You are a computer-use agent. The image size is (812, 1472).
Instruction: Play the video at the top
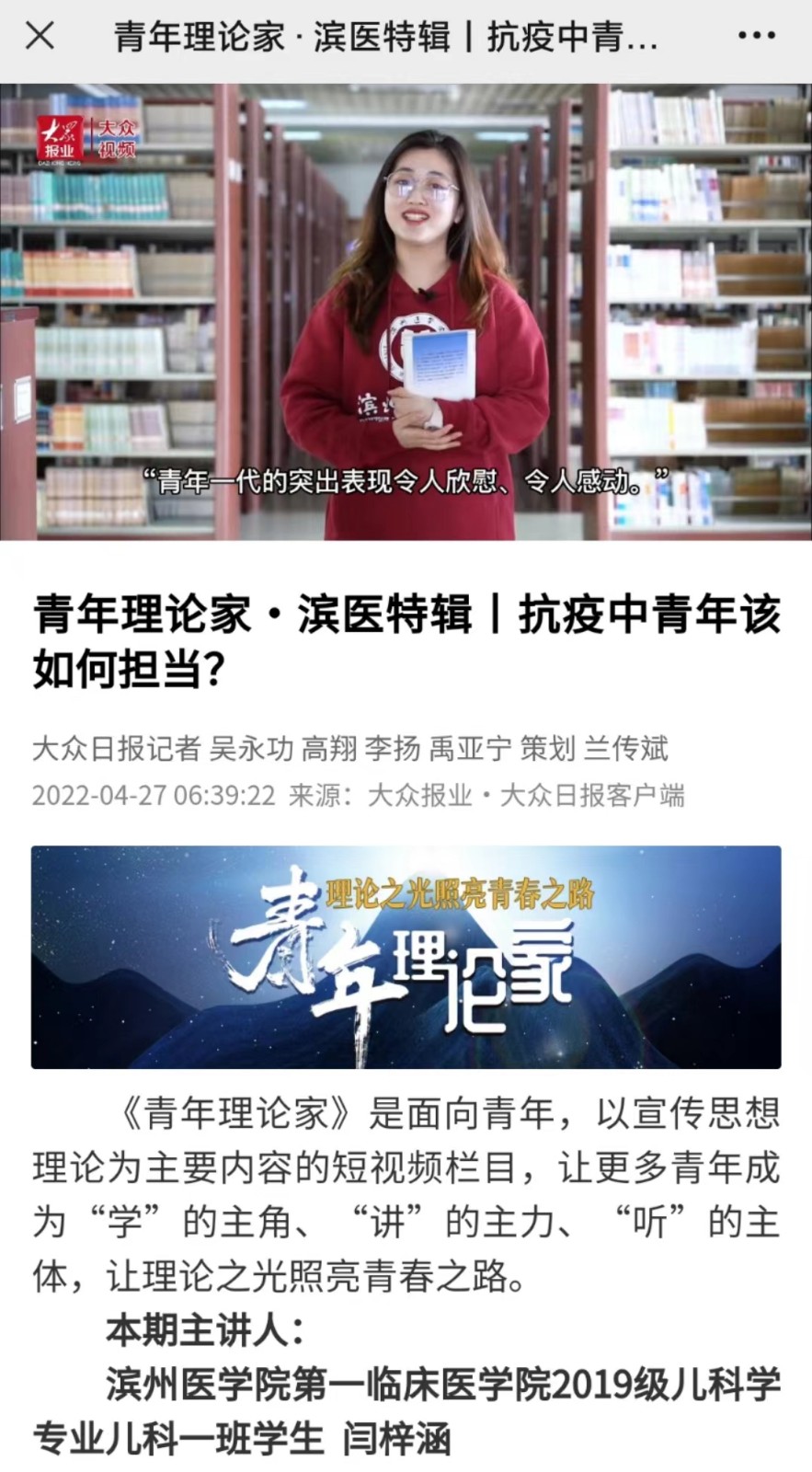click(406, 311)
